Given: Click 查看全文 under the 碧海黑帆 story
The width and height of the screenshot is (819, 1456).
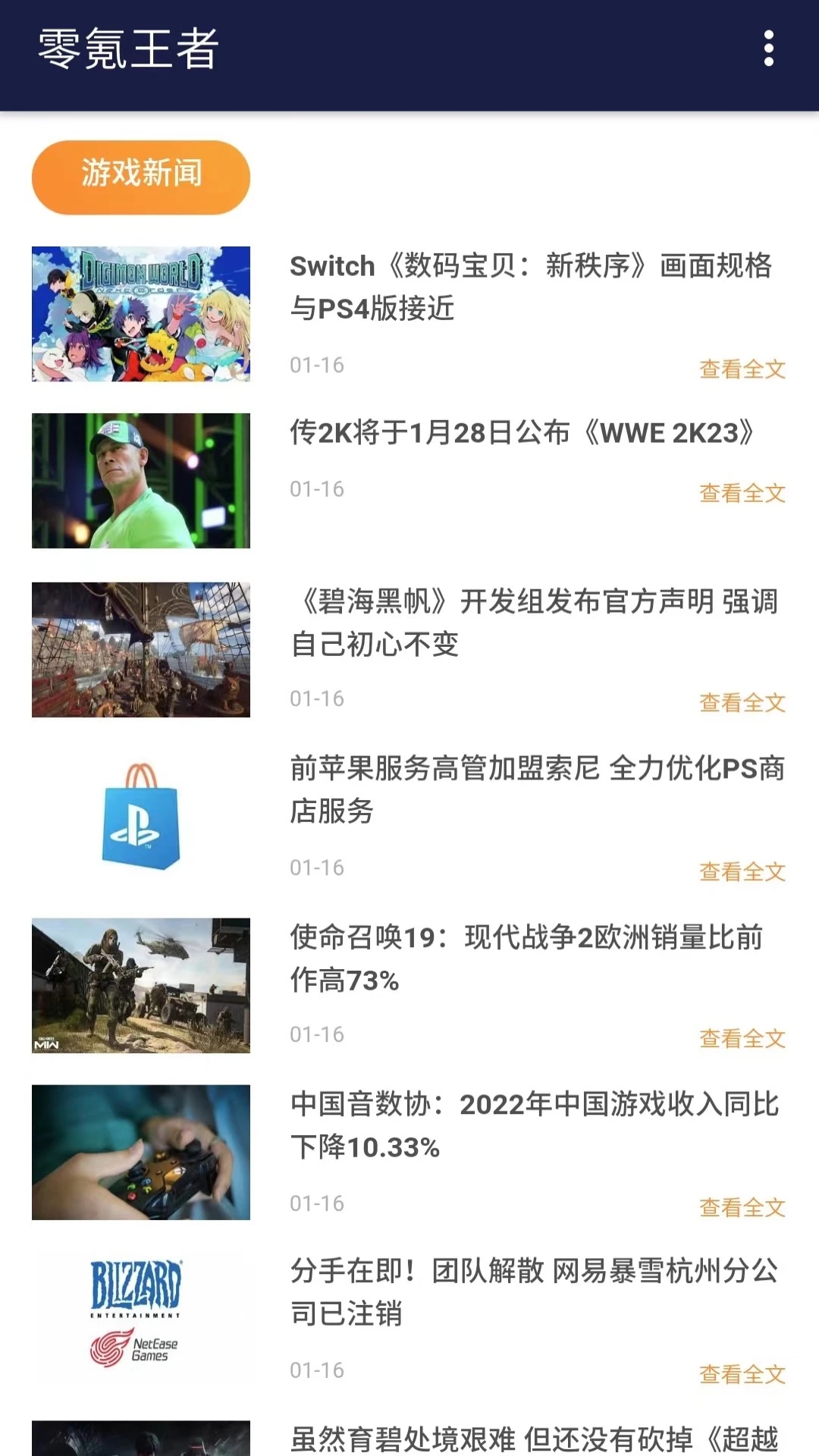Looking at the screenshot, I should [x=742, y=704].
